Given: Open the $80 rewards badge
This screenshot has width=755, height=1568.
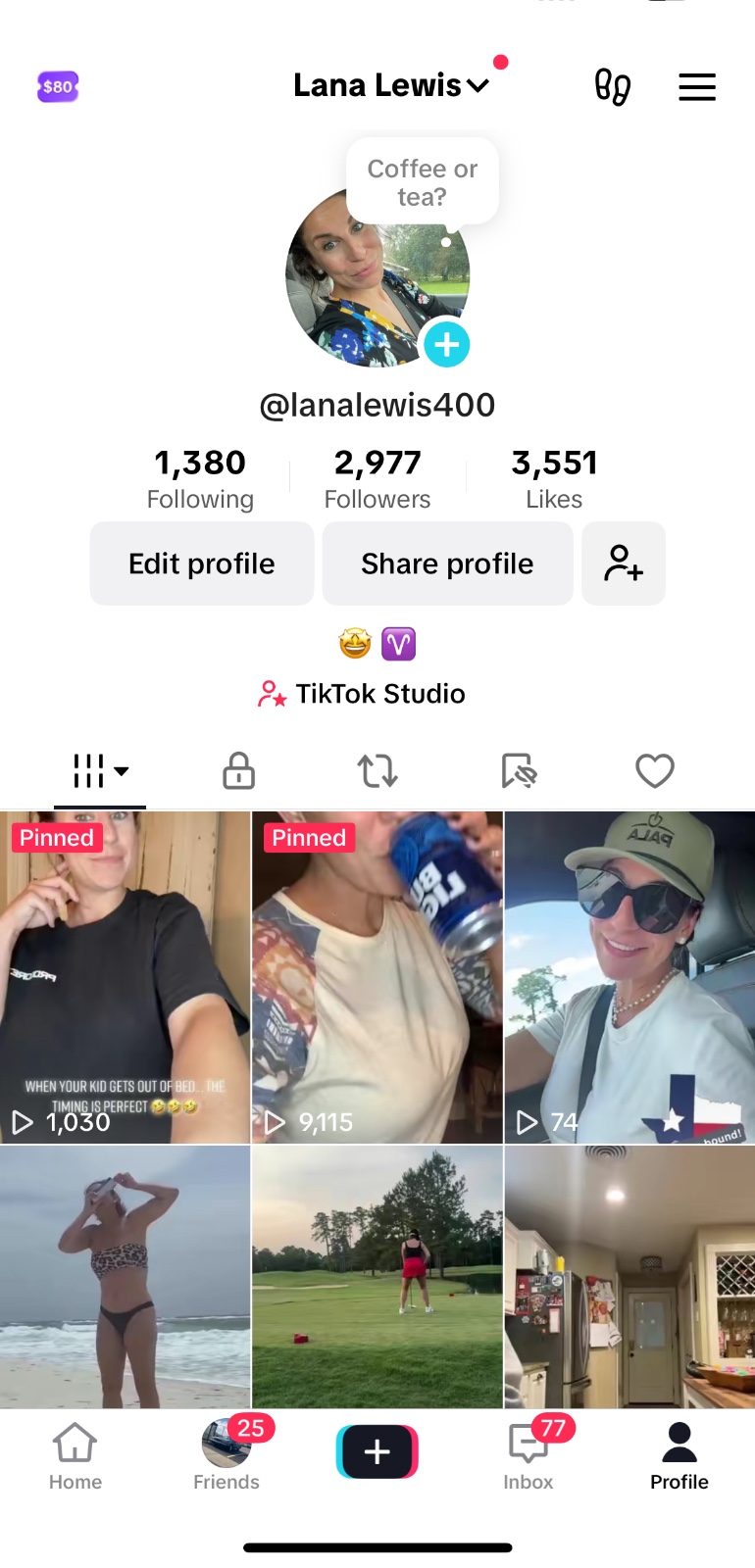Looking at the screenshot, I should pyautogui.click(x=58, y=86).
